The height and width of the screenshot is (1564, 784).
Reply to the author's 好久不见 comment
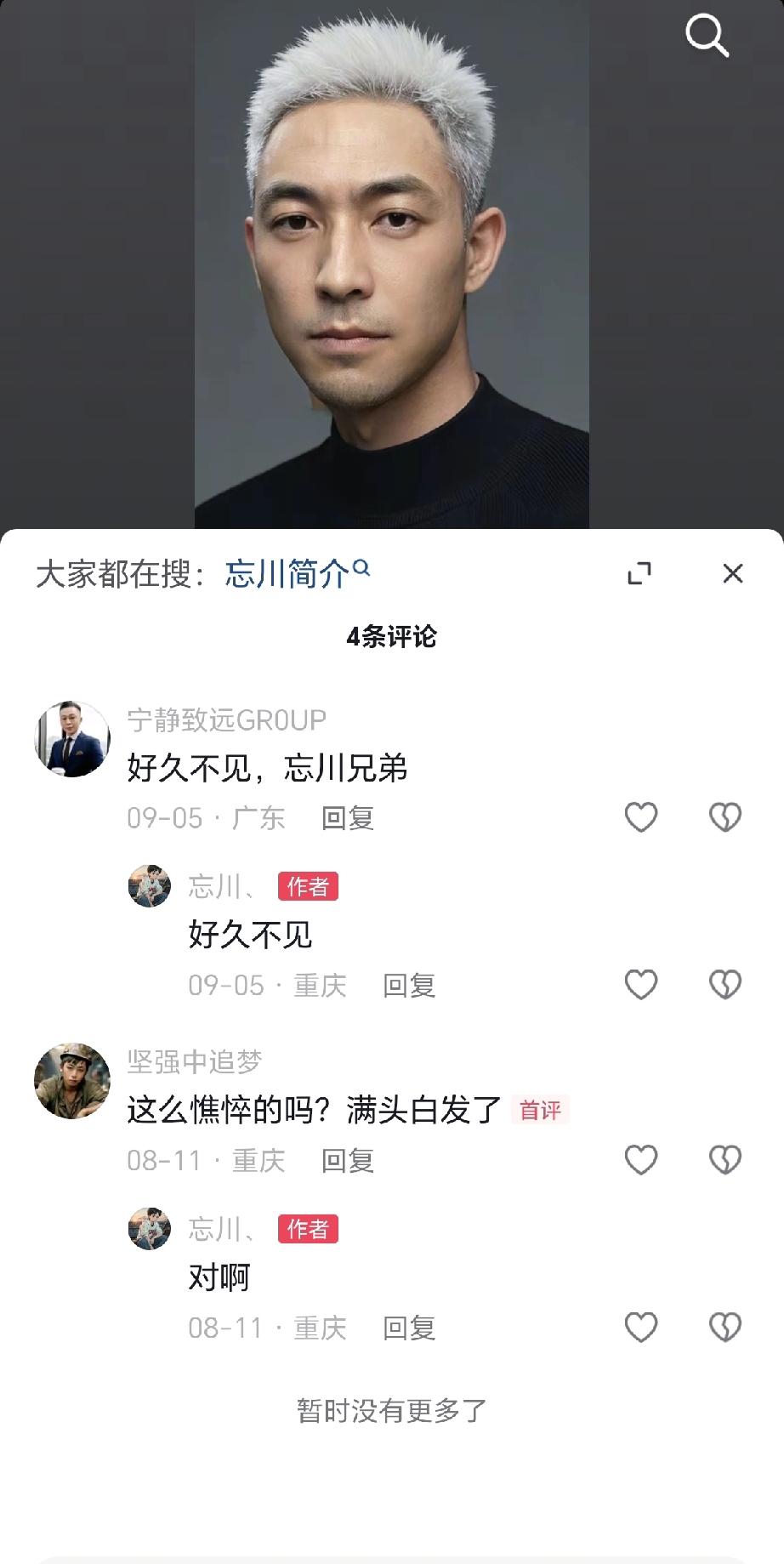(409, 986)
